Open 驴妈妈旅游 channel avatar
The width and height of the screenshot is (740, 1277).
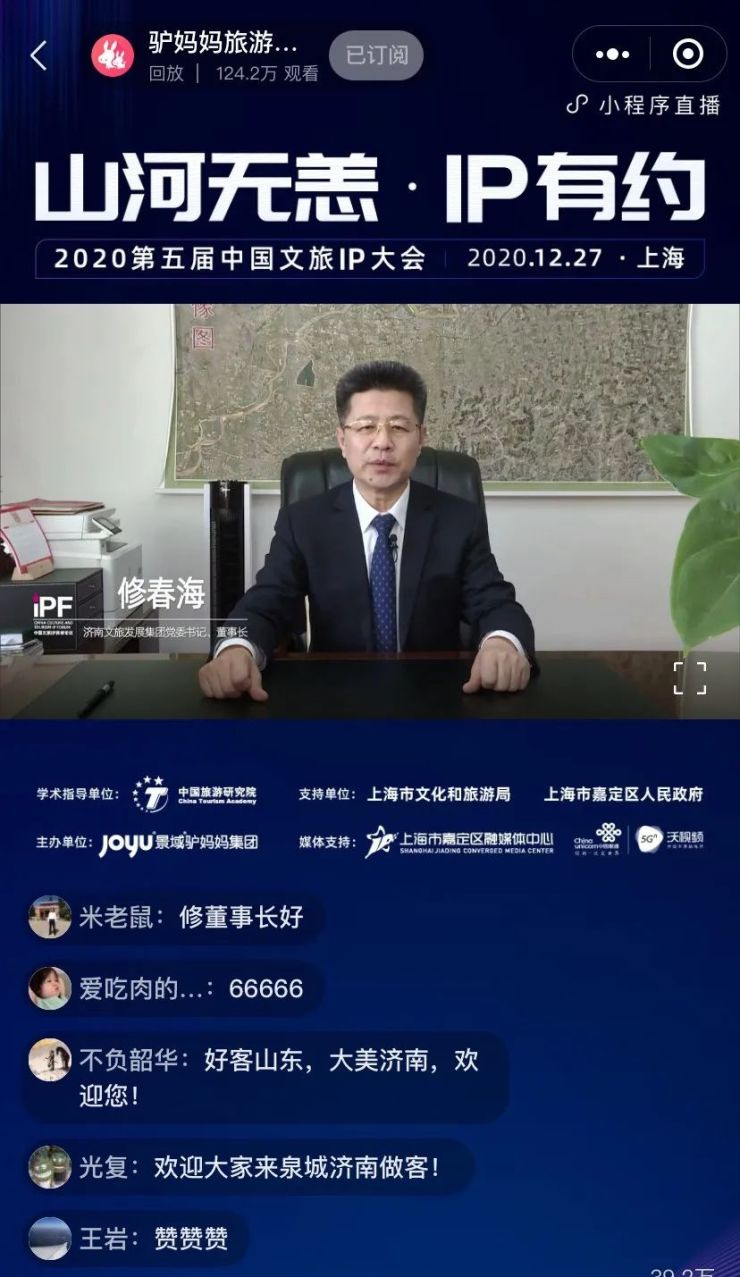tap(113, 56)
